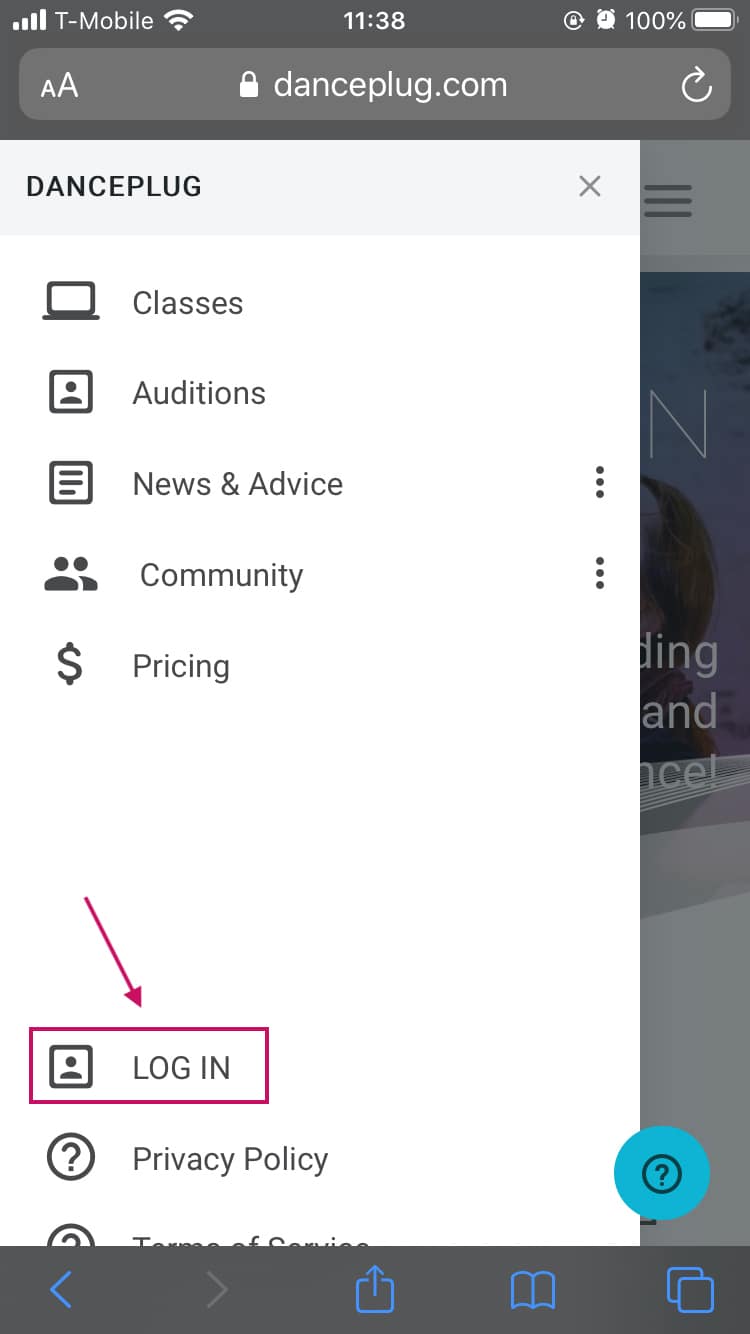
Task: Open the blue help bubble
Action: (x=661, y=1174)
